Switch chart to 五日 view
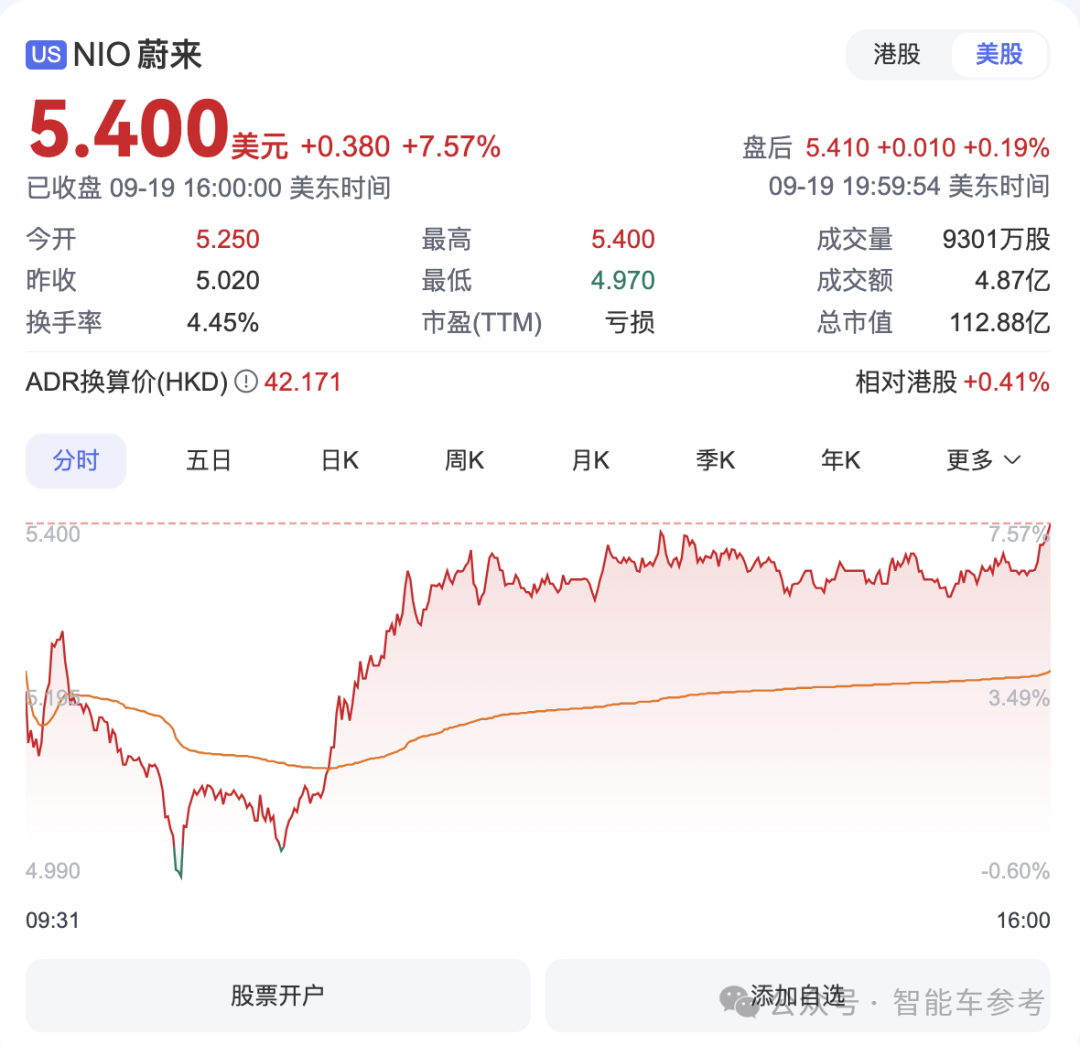 click(209, 460)
